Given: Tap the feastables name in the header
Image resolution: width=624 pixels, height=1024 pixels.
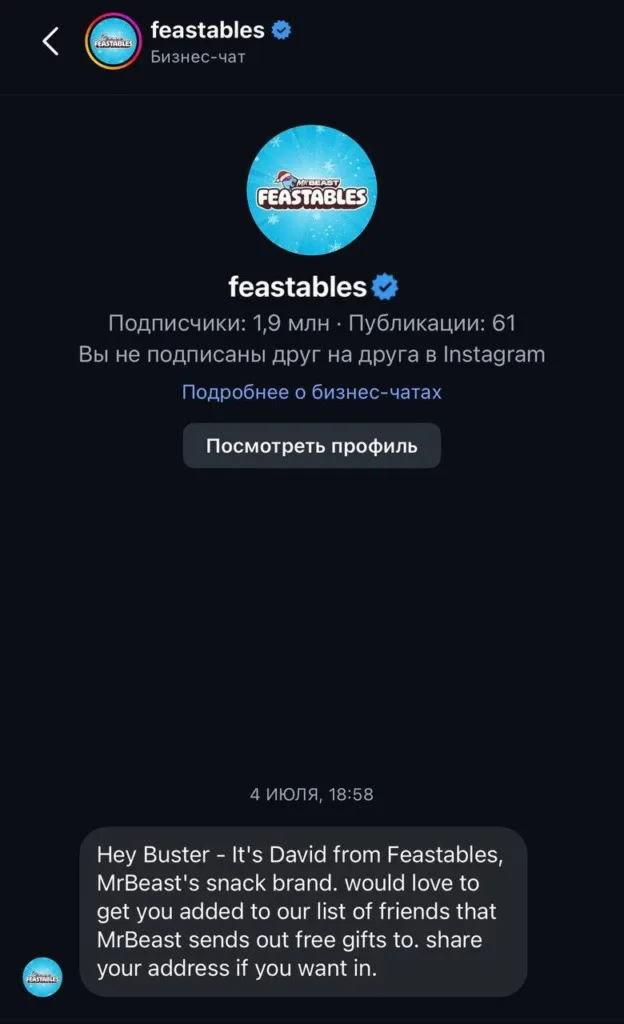Looking at the screenshot, I should click(x=207, y=31).
